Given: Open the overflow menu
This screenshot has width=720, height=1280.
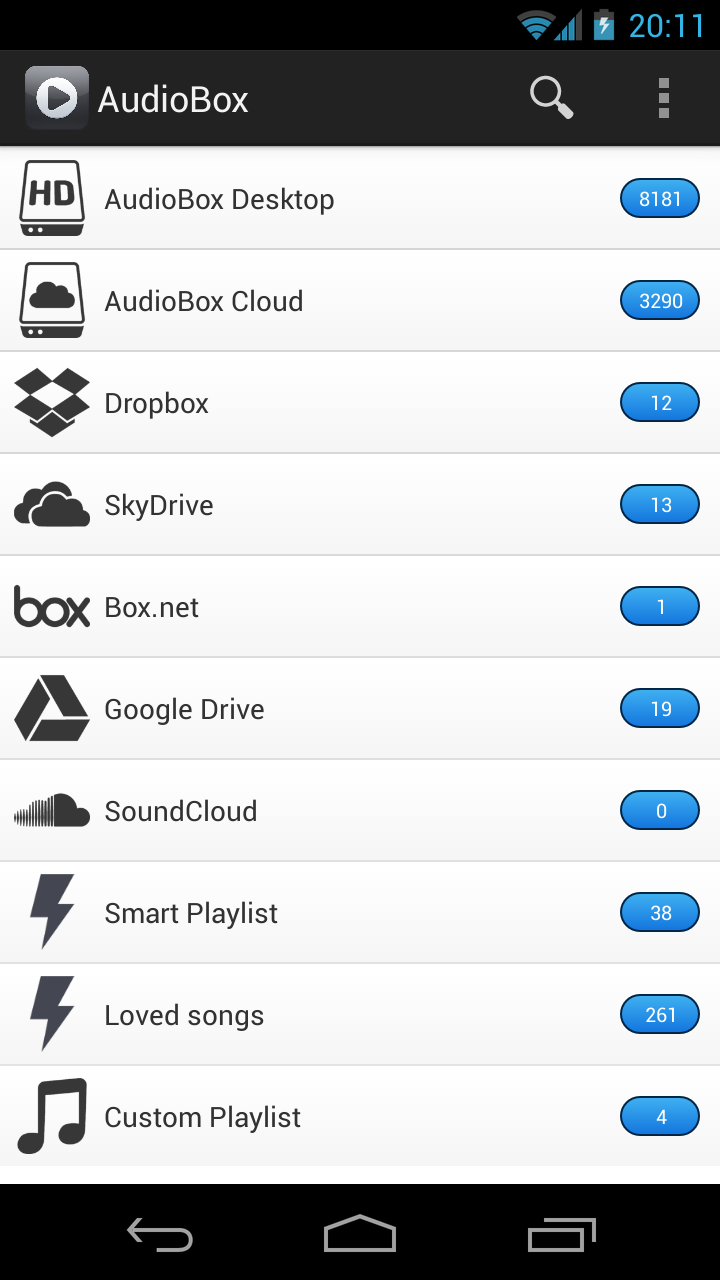Looking at the screenshot, I should pos(663,99).
